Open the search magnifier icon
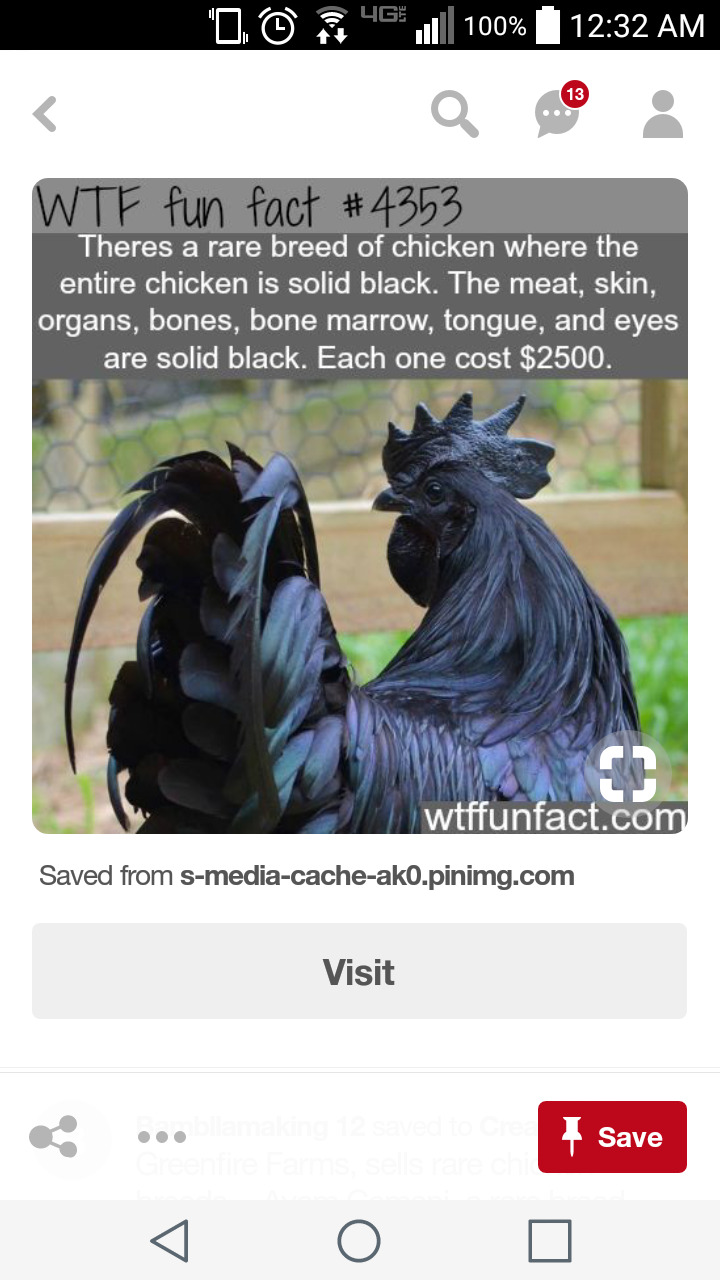The height and width of the screenshot is (1280, 720). tap(454, 114)
